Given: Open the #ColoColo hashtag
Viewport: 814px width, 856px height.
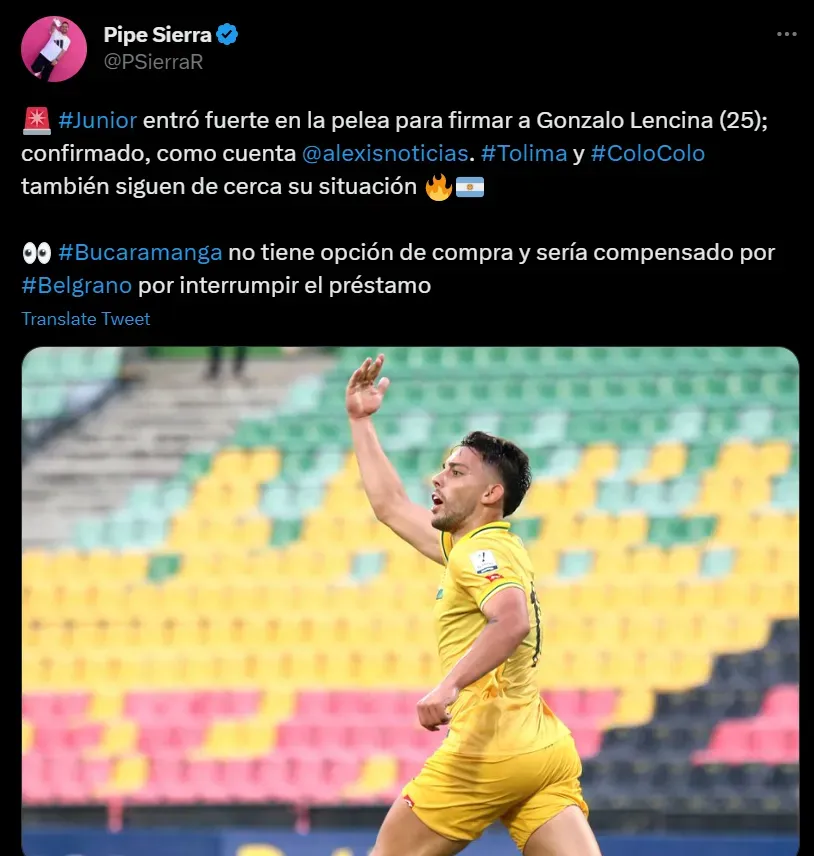Looking at the screenshot, I should (x=647, y=154).
